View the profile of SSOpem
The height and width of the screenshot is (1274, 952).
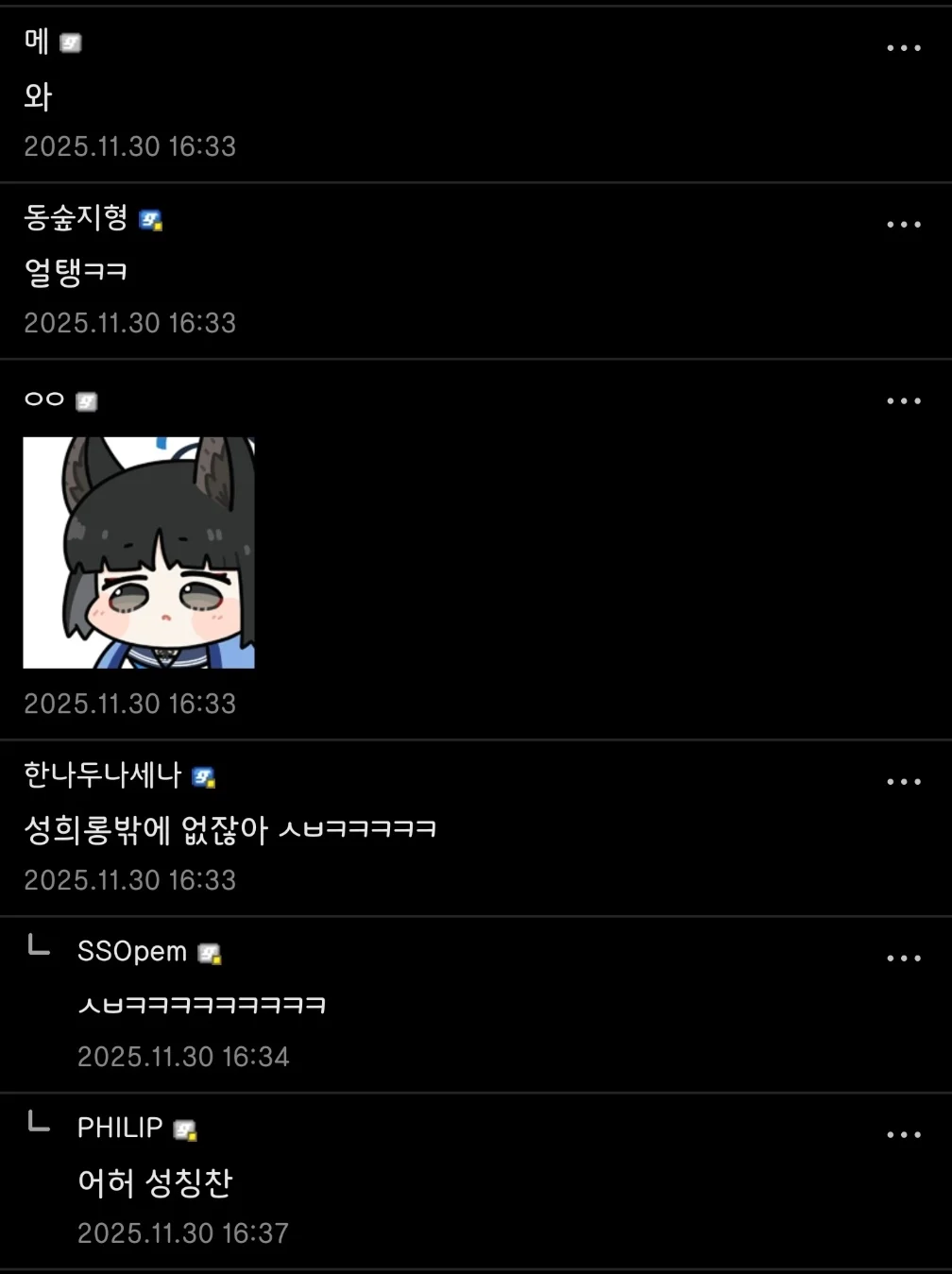click(x=132, y=951)
